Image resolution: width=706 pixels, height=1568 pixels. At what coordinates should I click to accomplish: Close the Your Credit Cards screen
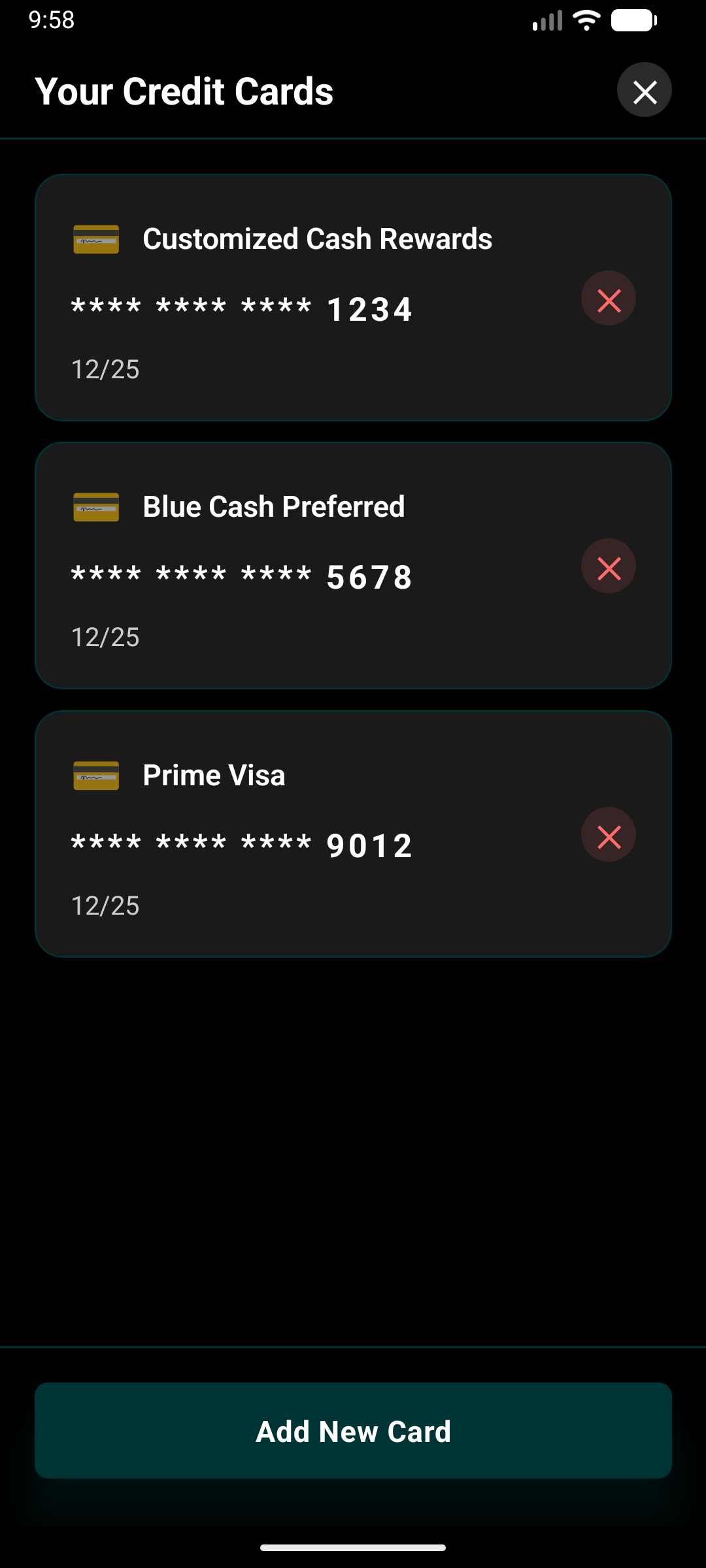pos(644,90)
